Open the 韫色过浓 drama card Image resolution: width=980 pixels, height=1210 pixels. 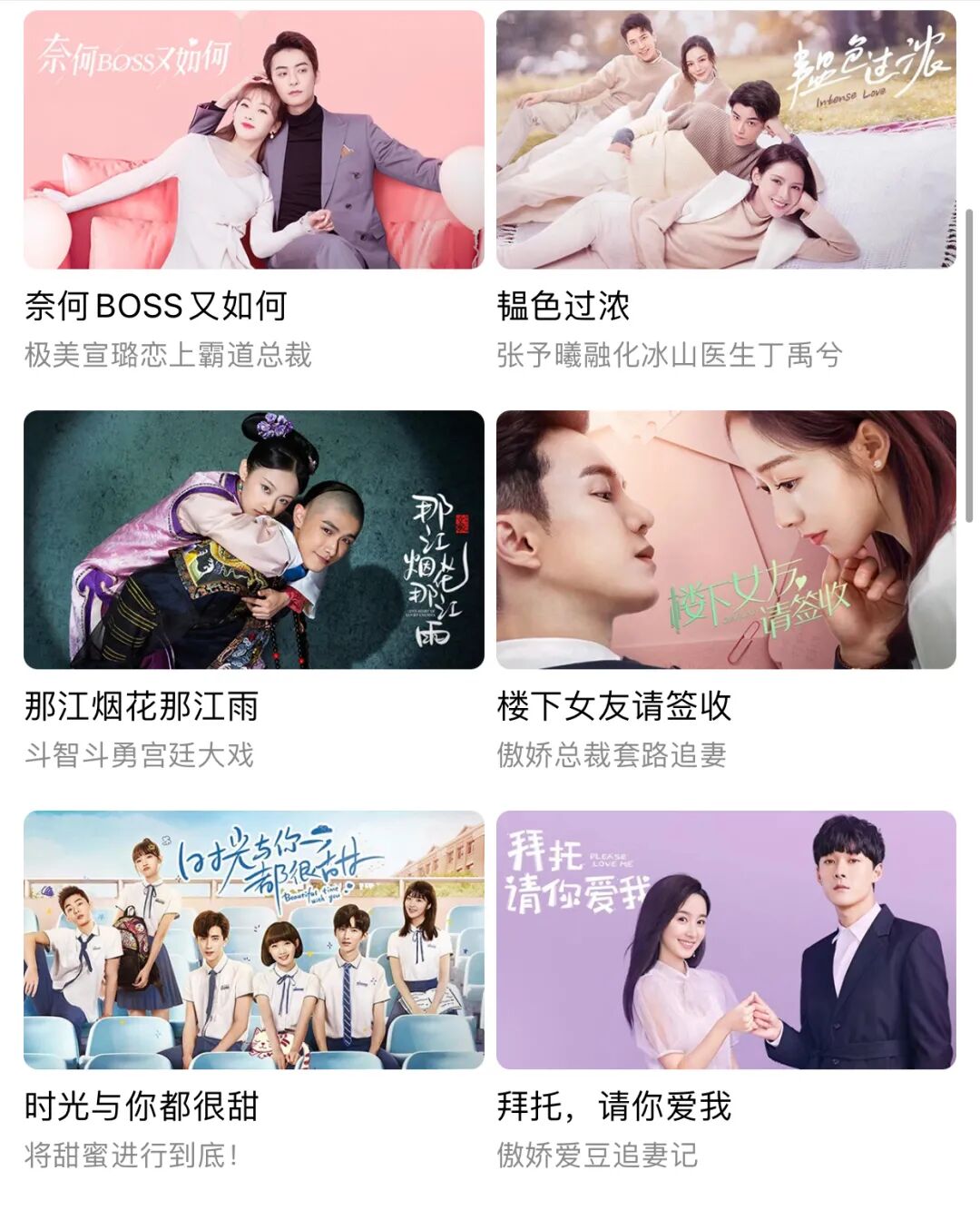[x=725, y=140]
